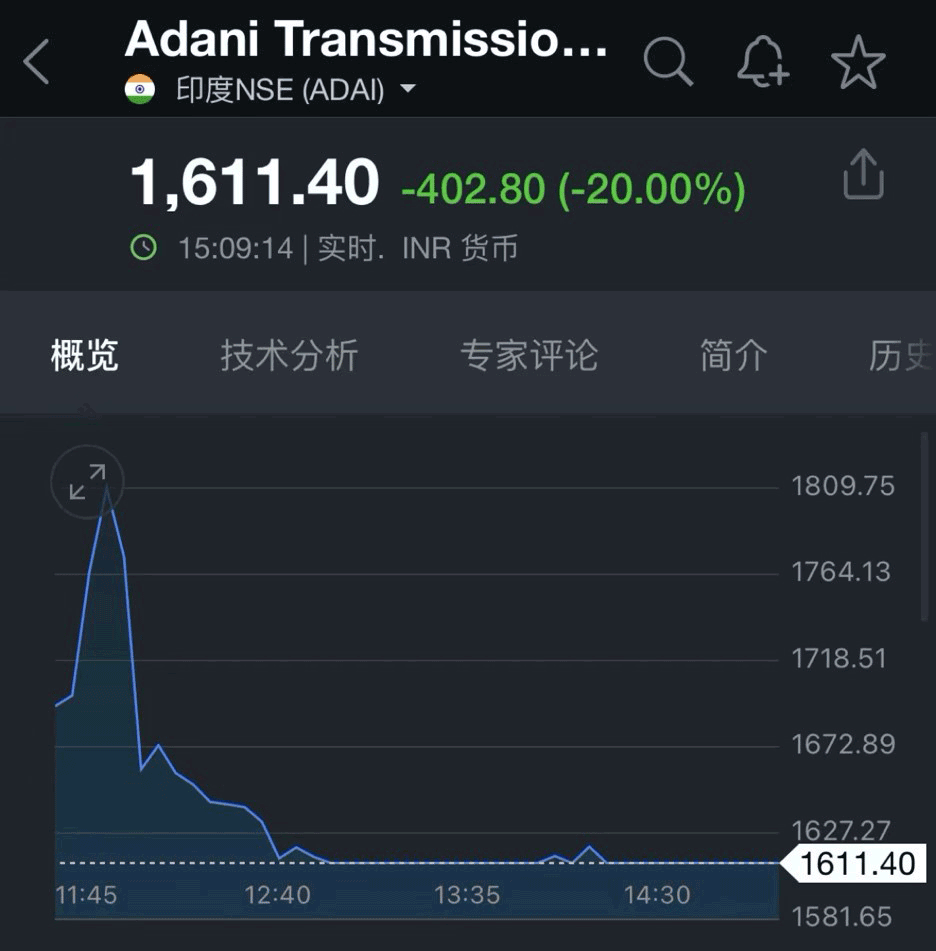Open the search magnifier icon

point(668,62)
